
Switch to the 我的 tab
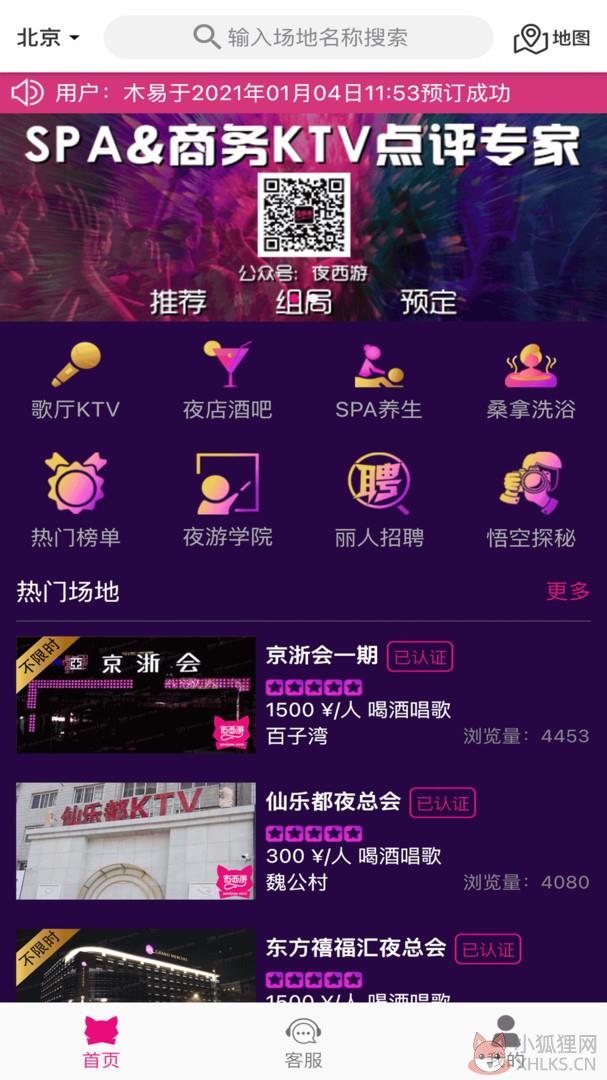point(506,1042)
